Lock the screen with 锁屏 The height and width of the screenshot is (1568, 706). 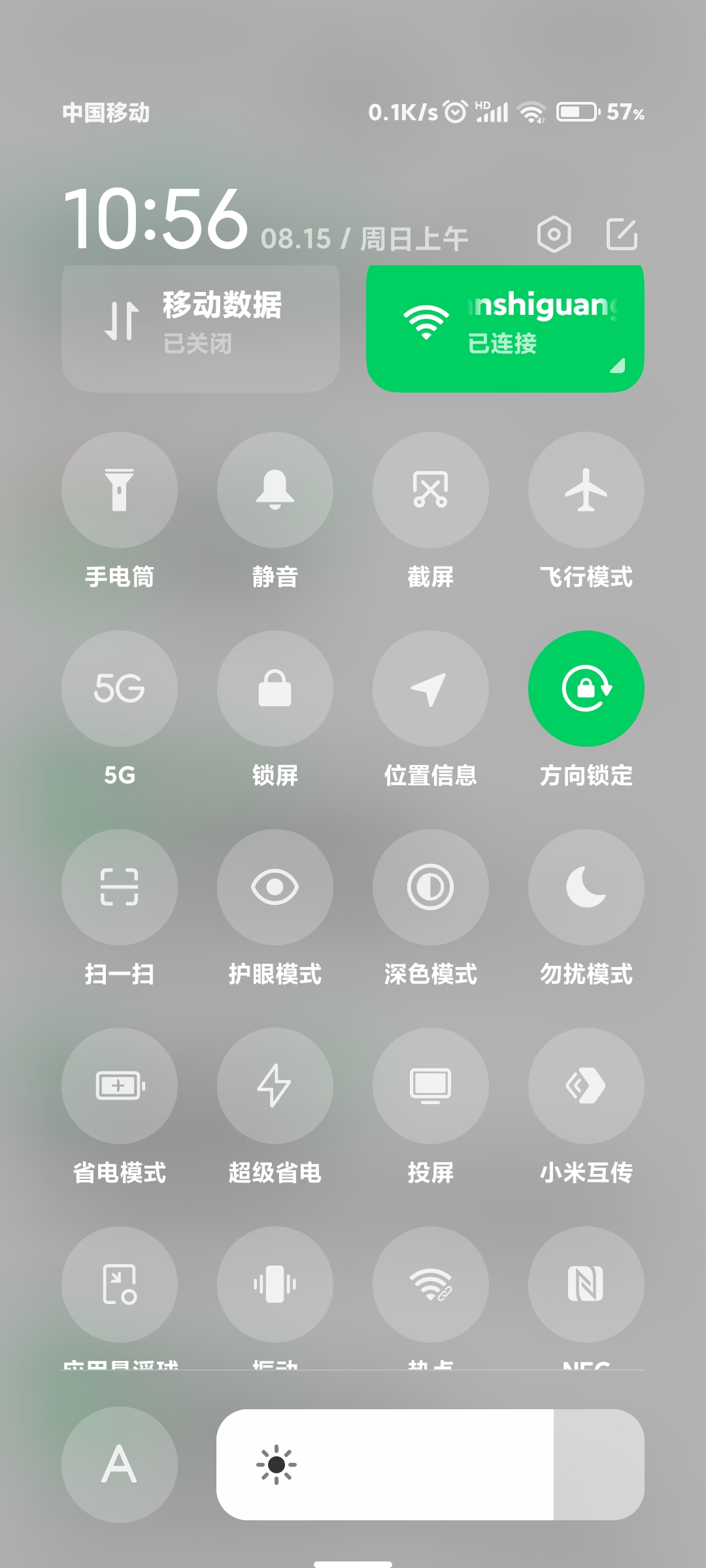(x=275, y=689)
